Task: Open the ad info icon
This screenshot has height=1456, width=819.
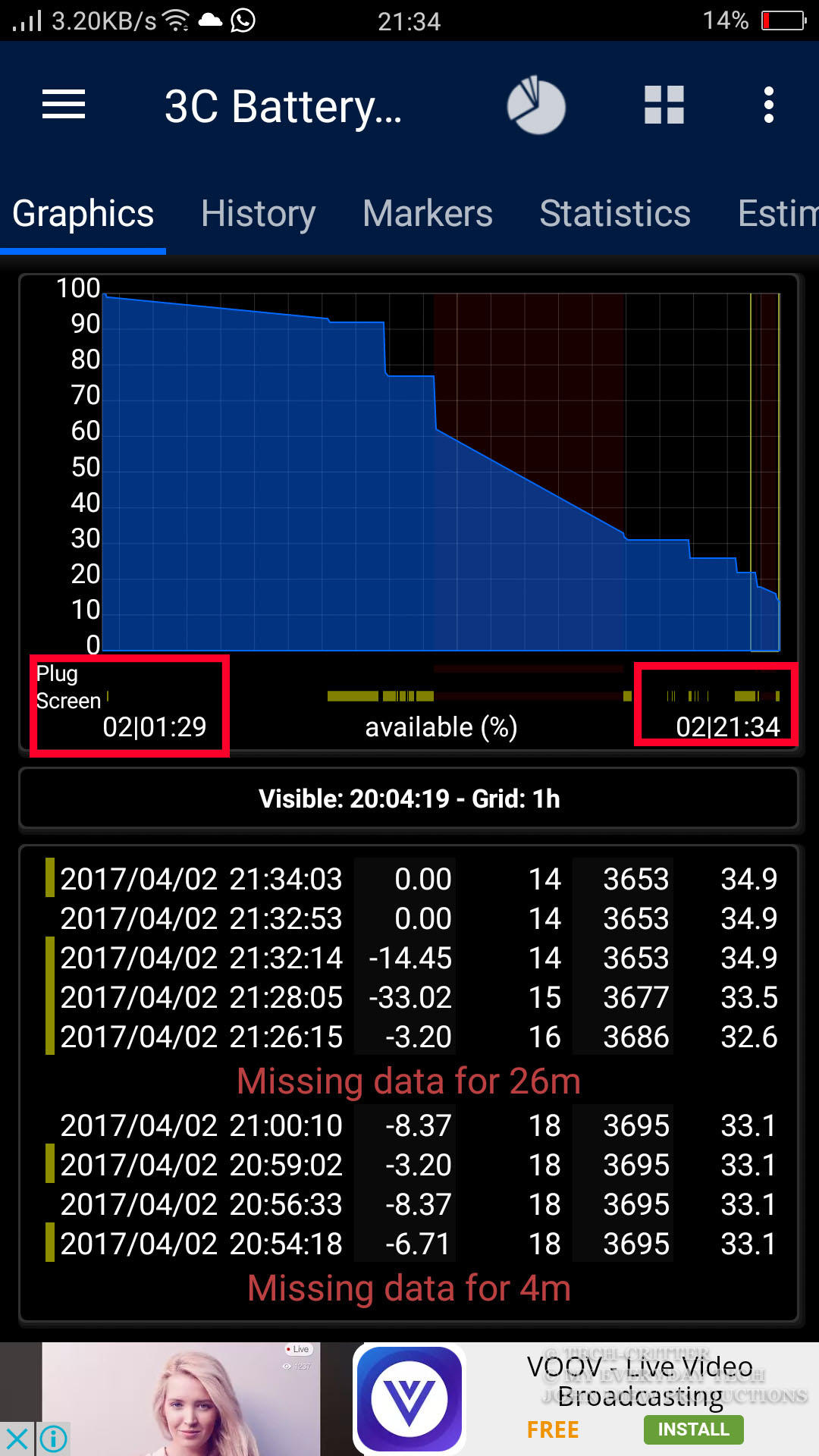Action: point(53,1439)
